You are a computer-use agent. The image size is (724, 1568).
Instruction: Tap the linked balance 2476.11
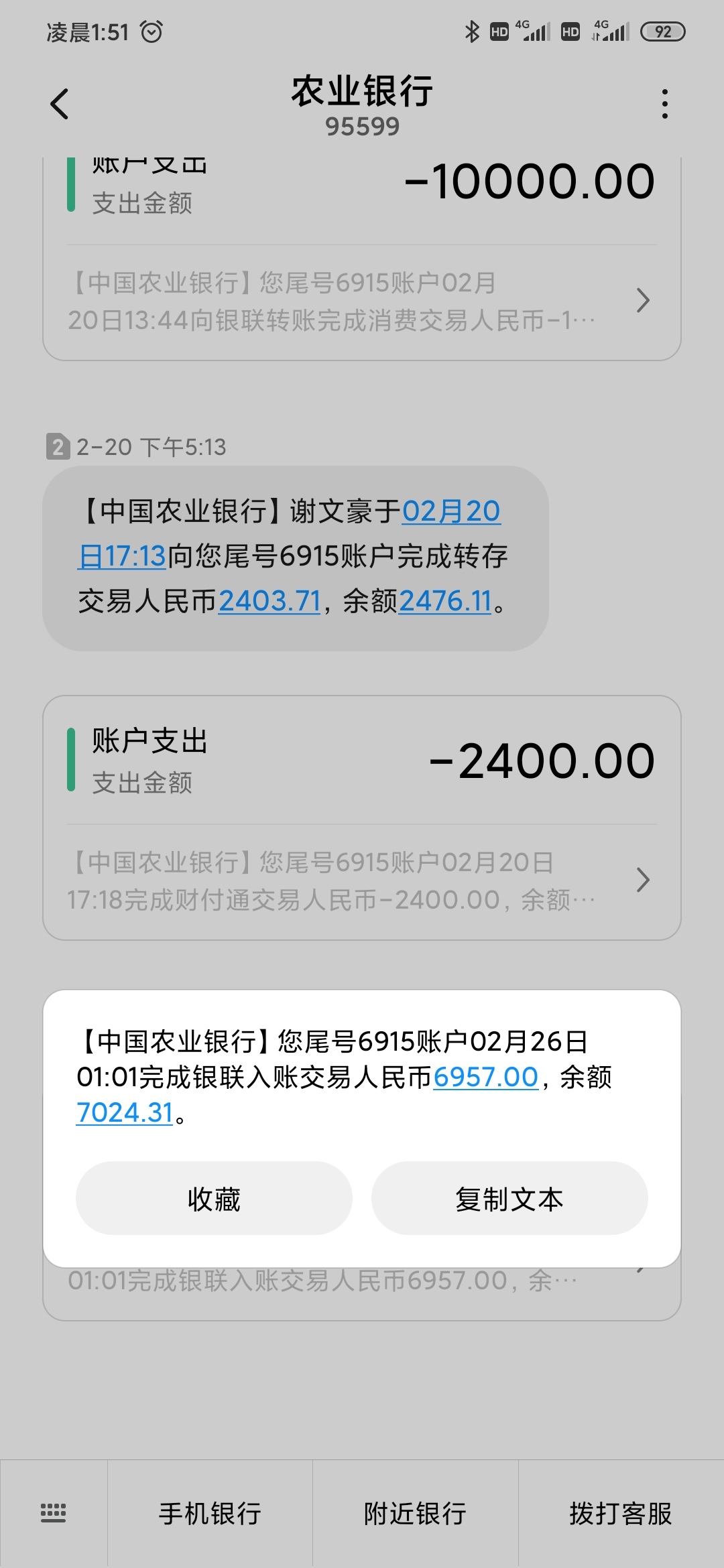(446, 601)
